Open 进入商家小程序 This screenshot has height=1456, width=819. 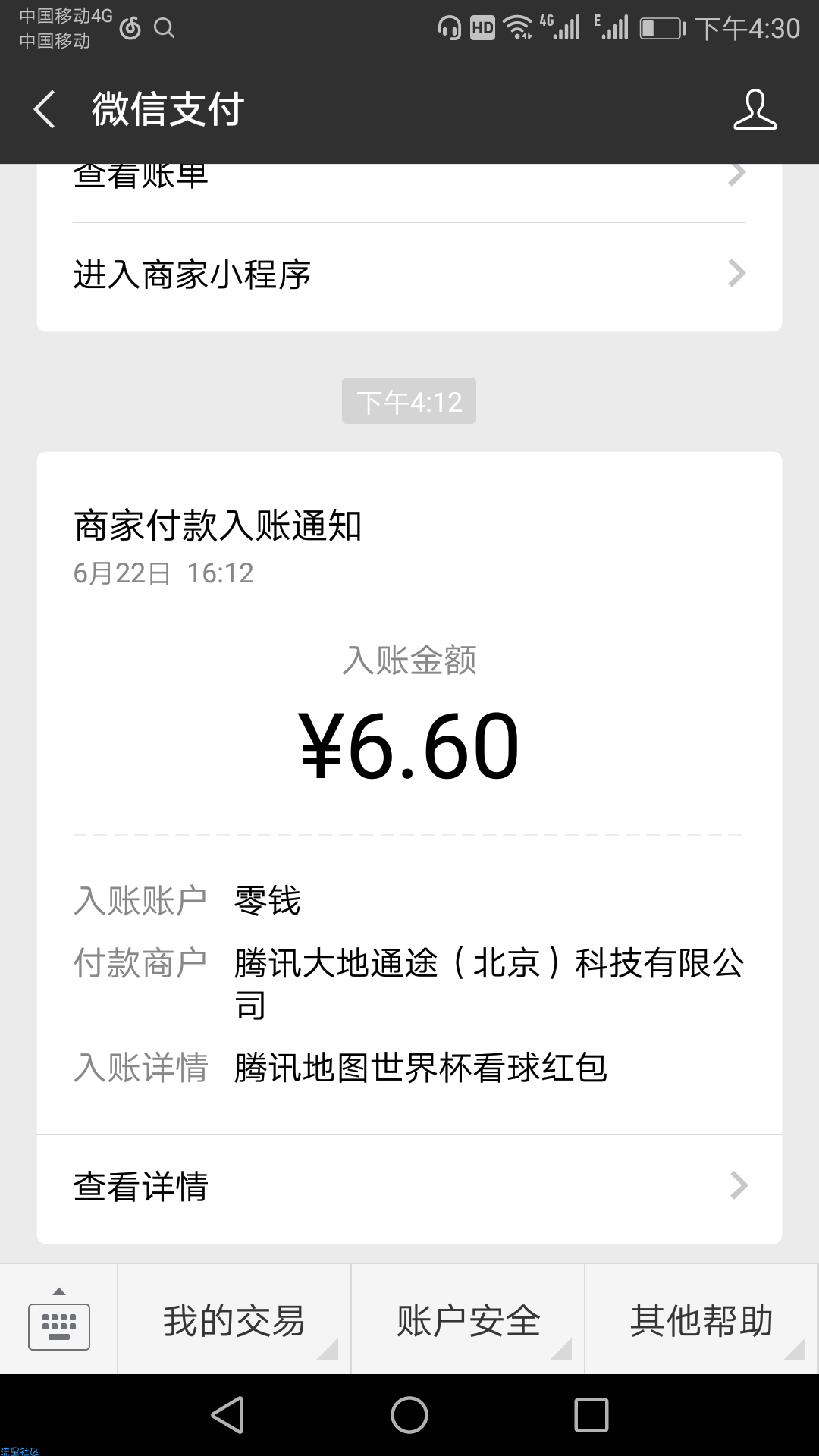(409, 275)
